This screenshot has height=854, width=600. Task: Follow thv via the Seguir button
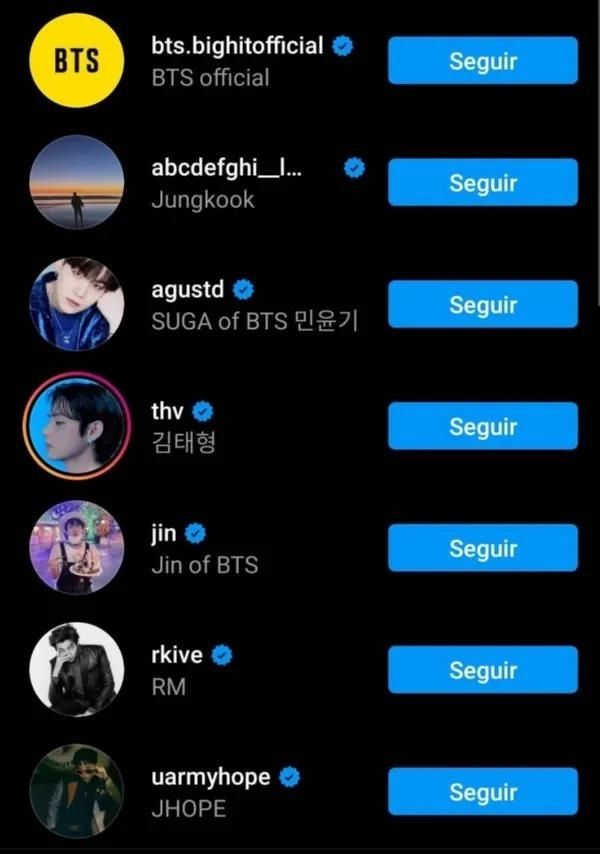482,427
